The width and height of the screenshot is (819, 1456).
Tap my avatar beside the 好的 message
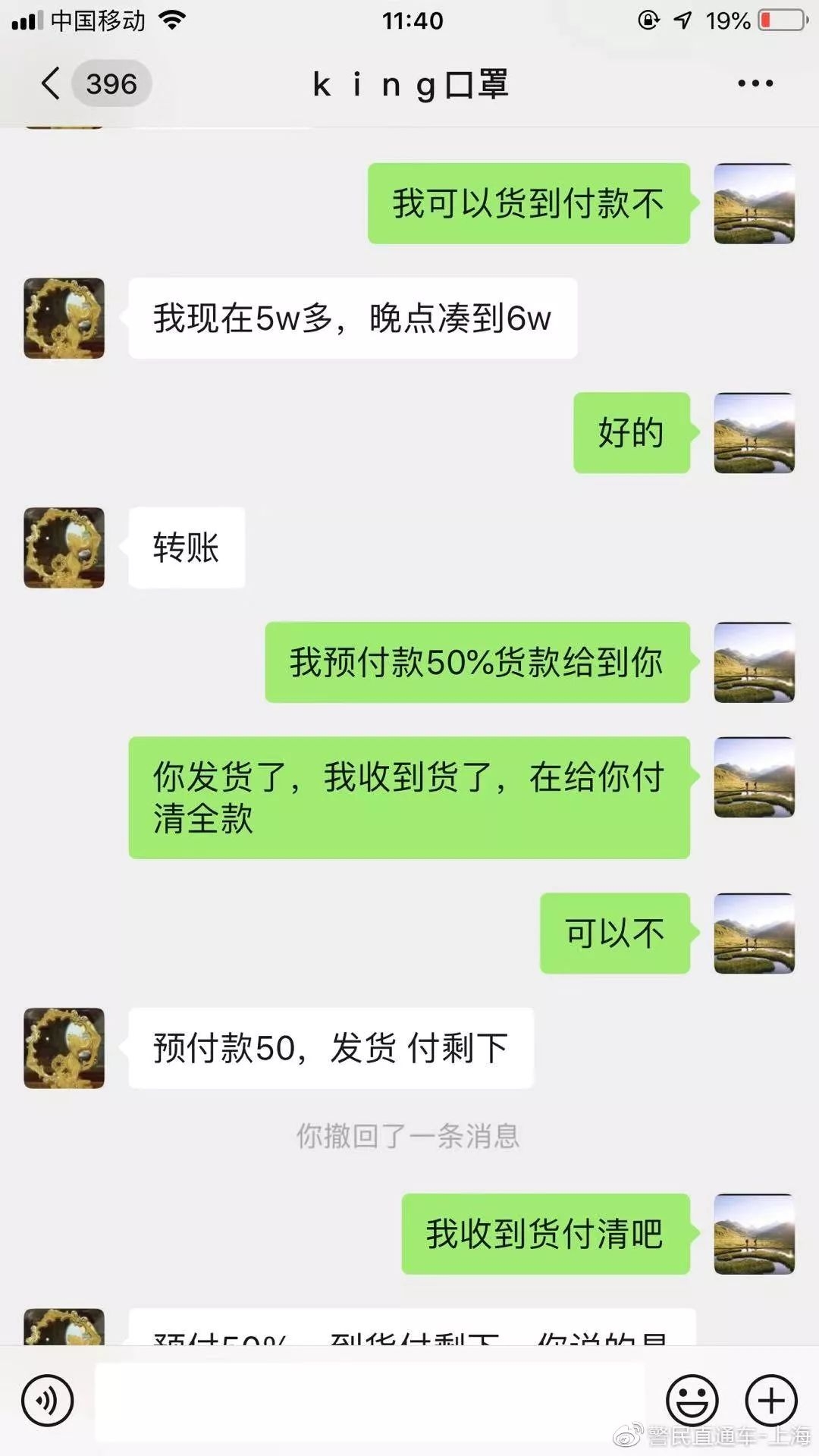click(x=754, y=433)
